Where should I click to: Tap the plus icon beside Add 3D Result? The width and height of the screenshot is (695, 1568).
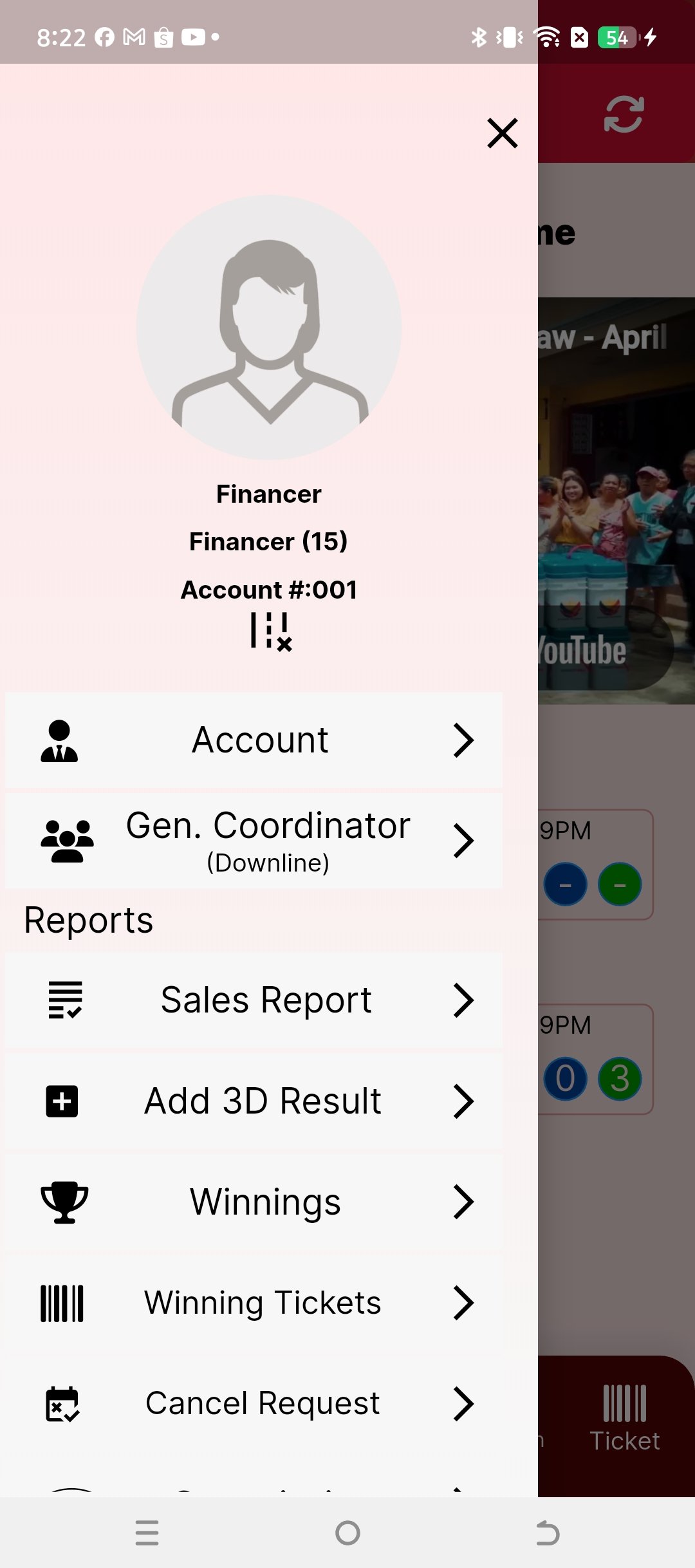[62, 1101]
